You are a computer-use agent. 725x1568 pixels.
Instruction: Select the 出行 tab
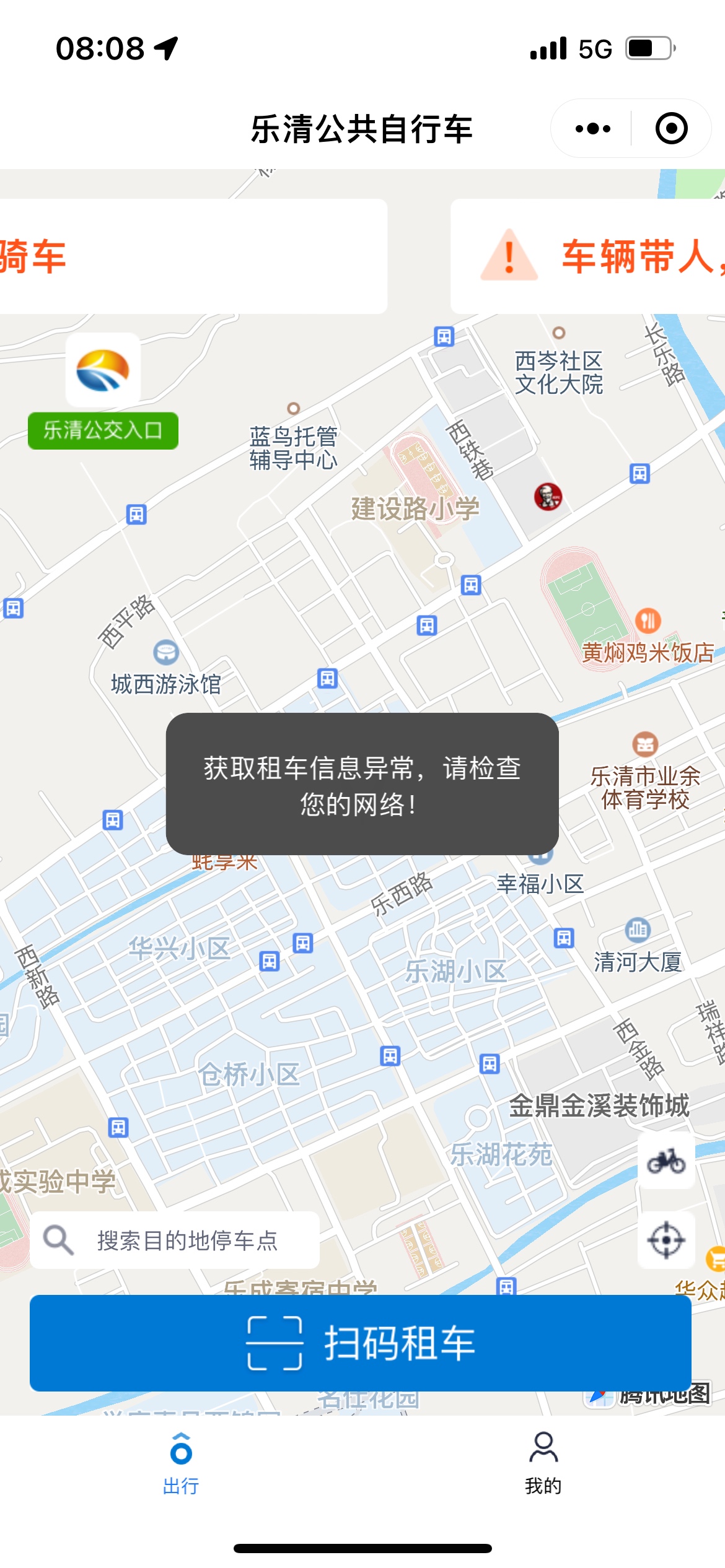point(181,1463)
